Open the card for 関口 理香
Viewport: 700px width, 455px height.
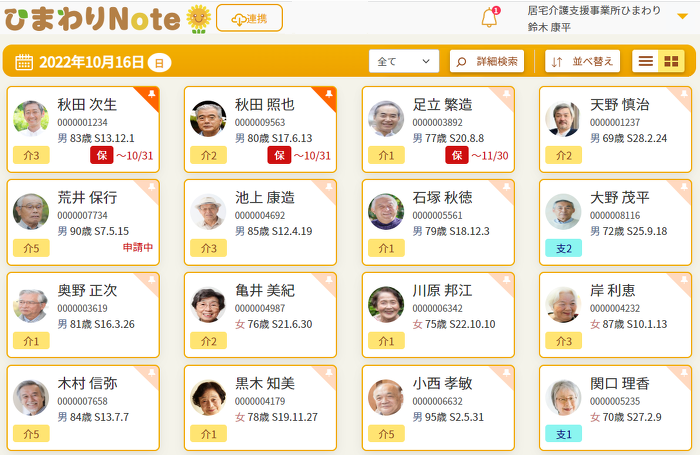(615, 407)
